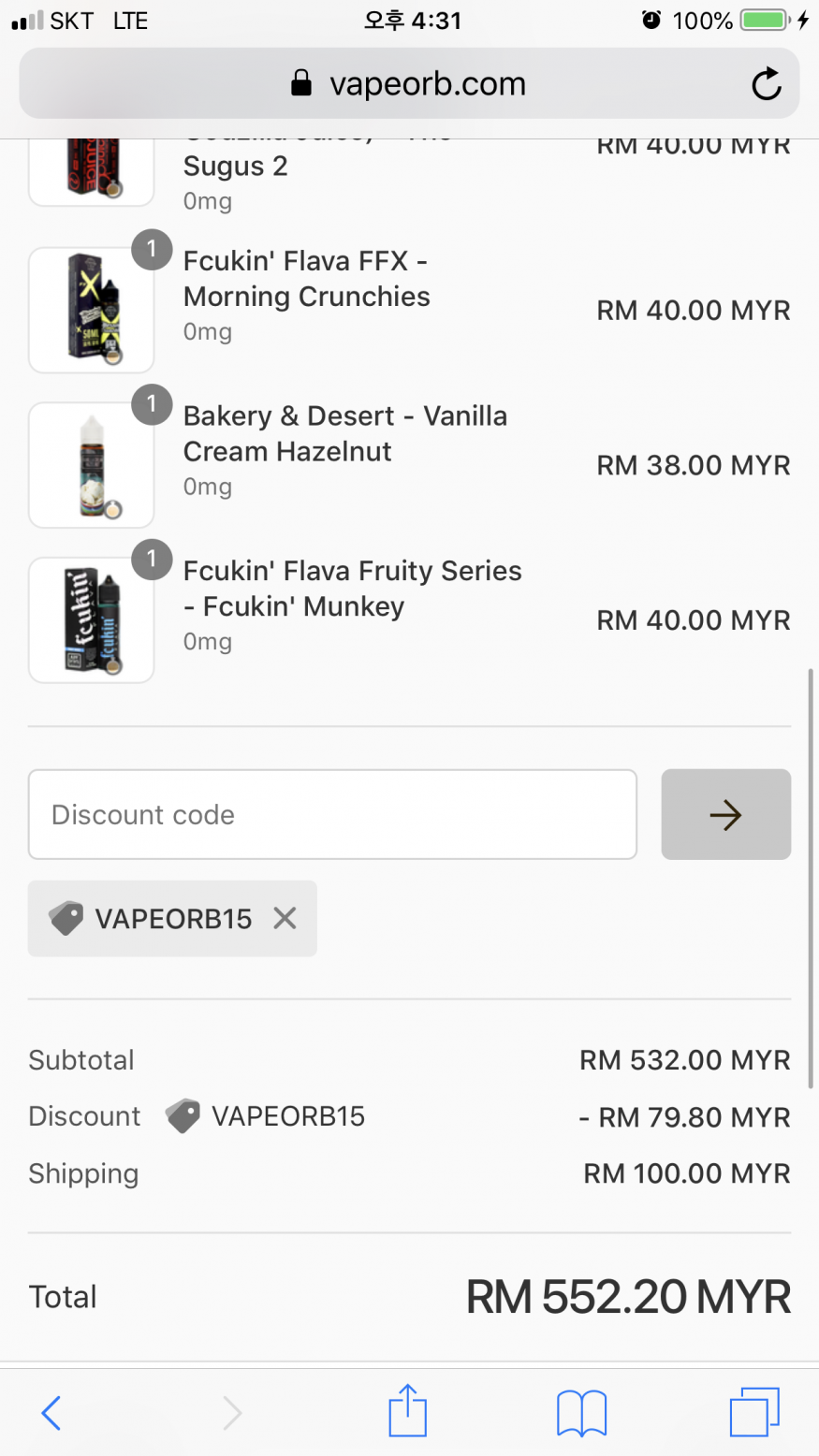Viewport: 819px width, 1456px height.
Task: Tap the vapeorb.com address bar
Action: (409, 84)
